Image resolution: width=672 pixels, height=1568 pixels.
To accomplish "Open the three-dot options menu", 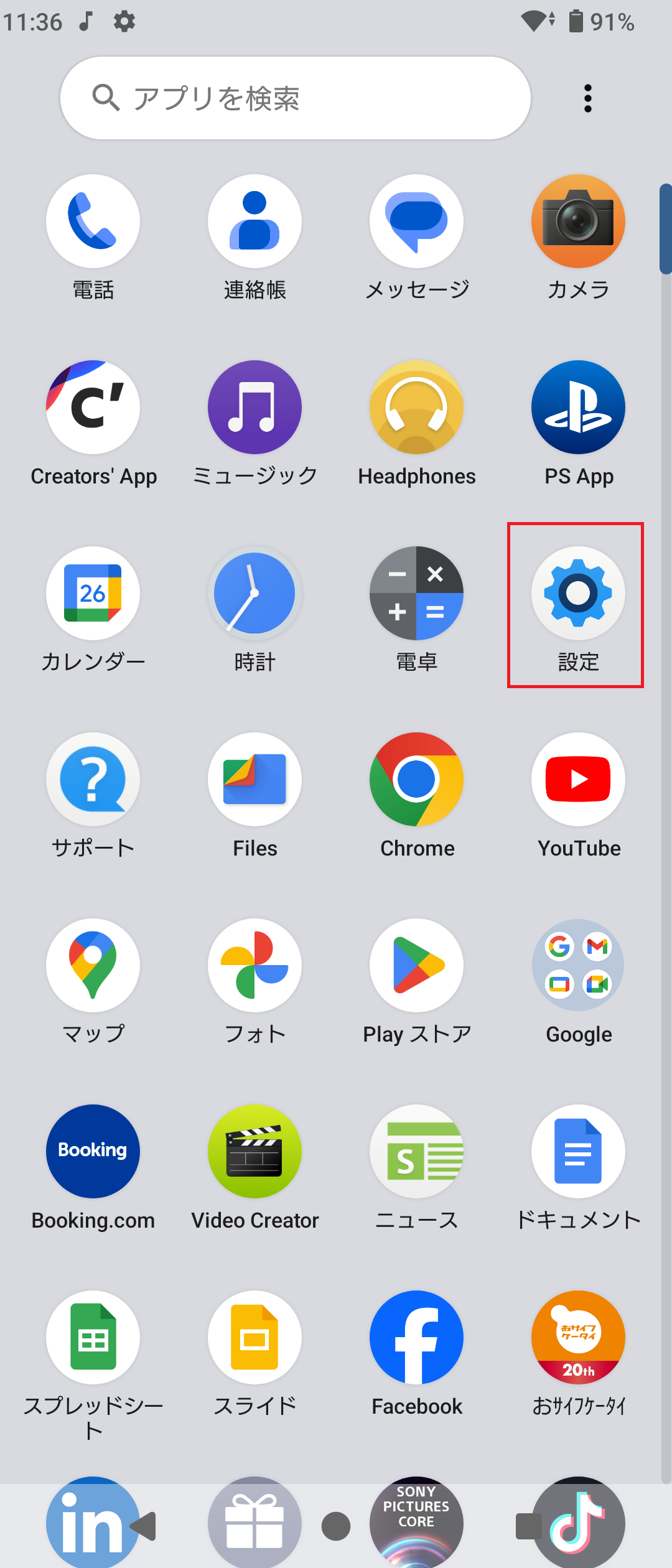I will (587, 97).
